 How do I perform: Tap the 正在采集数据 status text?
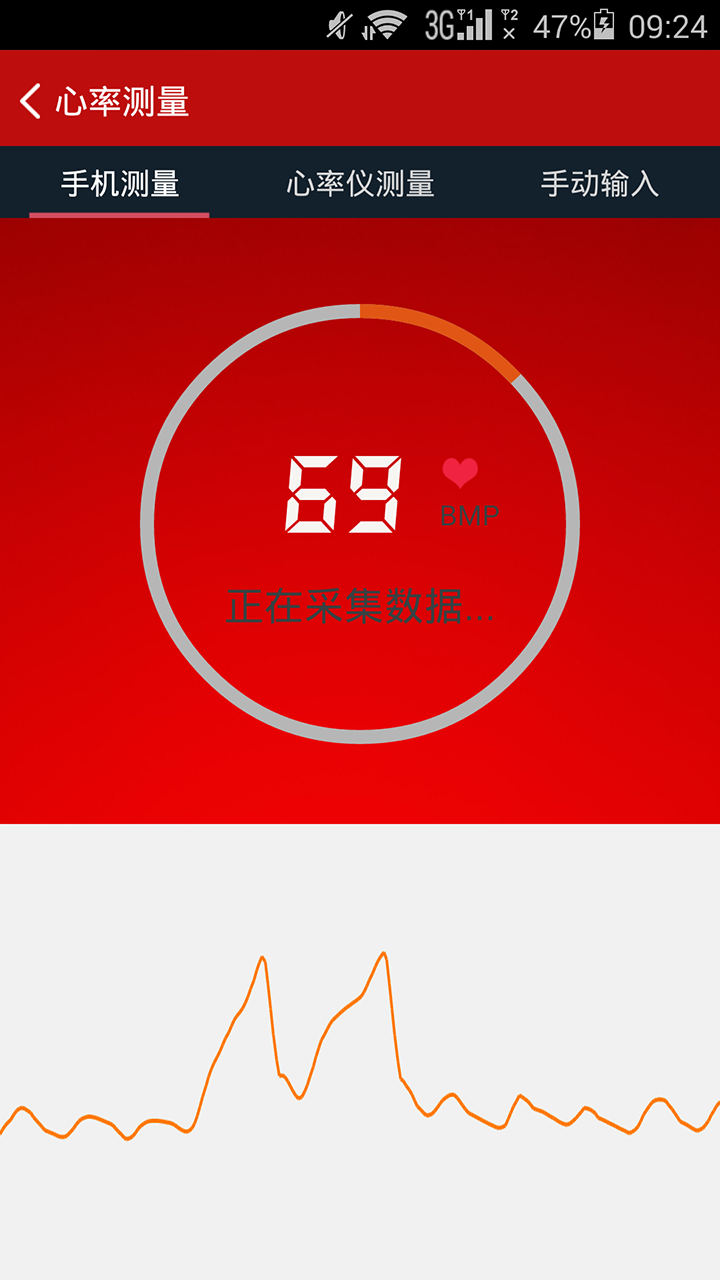[x=360, y=606]
